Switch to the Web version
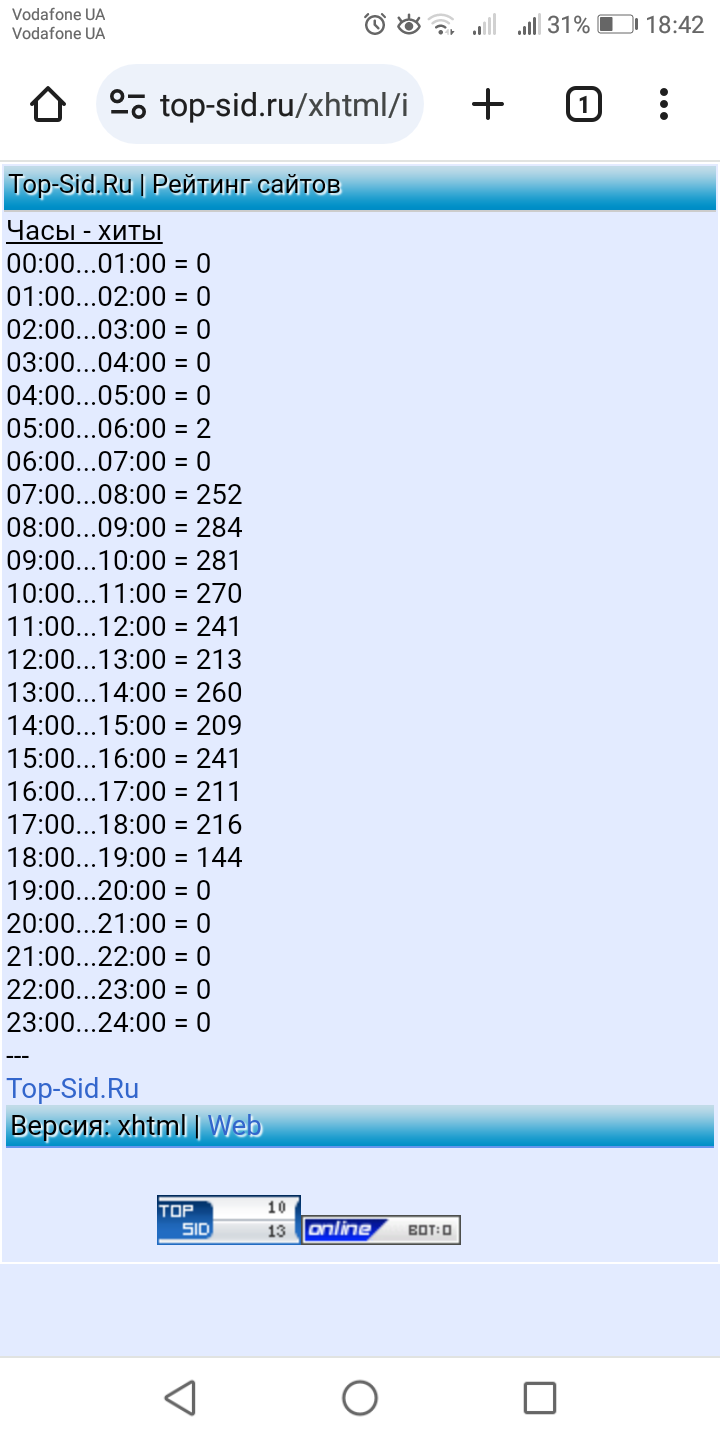720x1440 pixels. click(x=235, y=1126)
